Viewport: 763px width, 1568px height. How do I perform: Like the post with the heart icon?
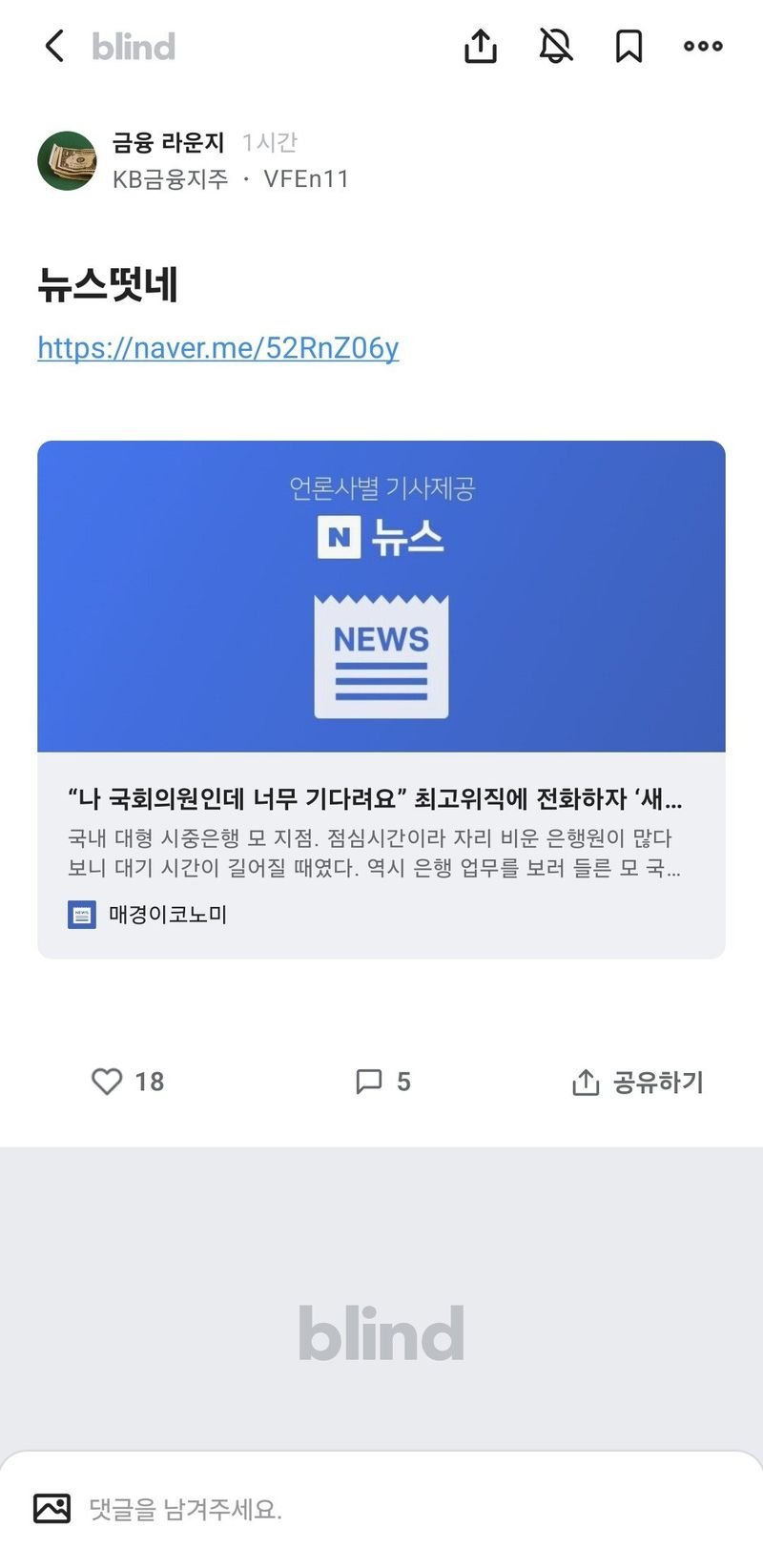point(107,1081)
